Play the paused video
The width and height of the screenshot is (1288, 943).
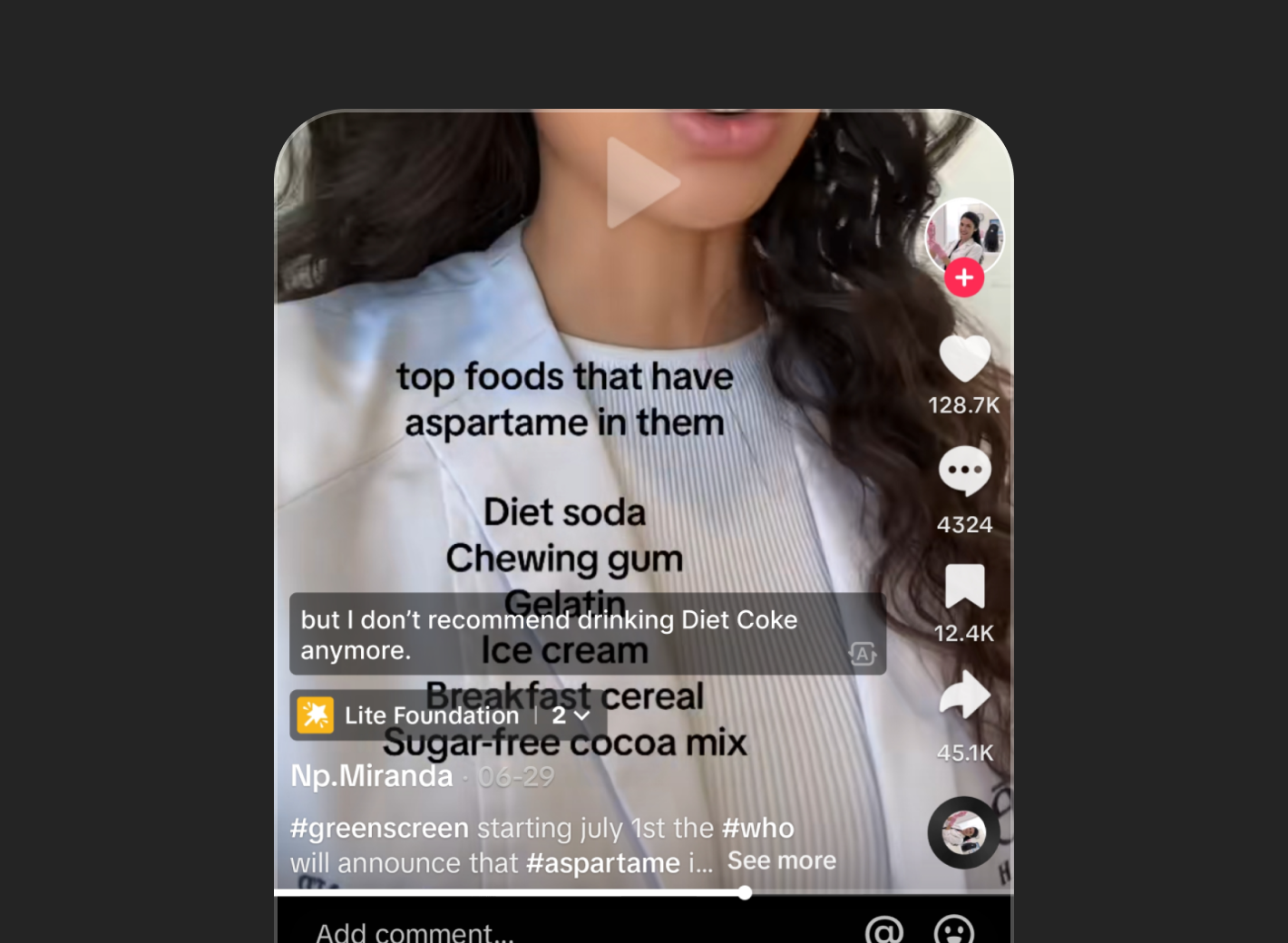tap(641, 183)
